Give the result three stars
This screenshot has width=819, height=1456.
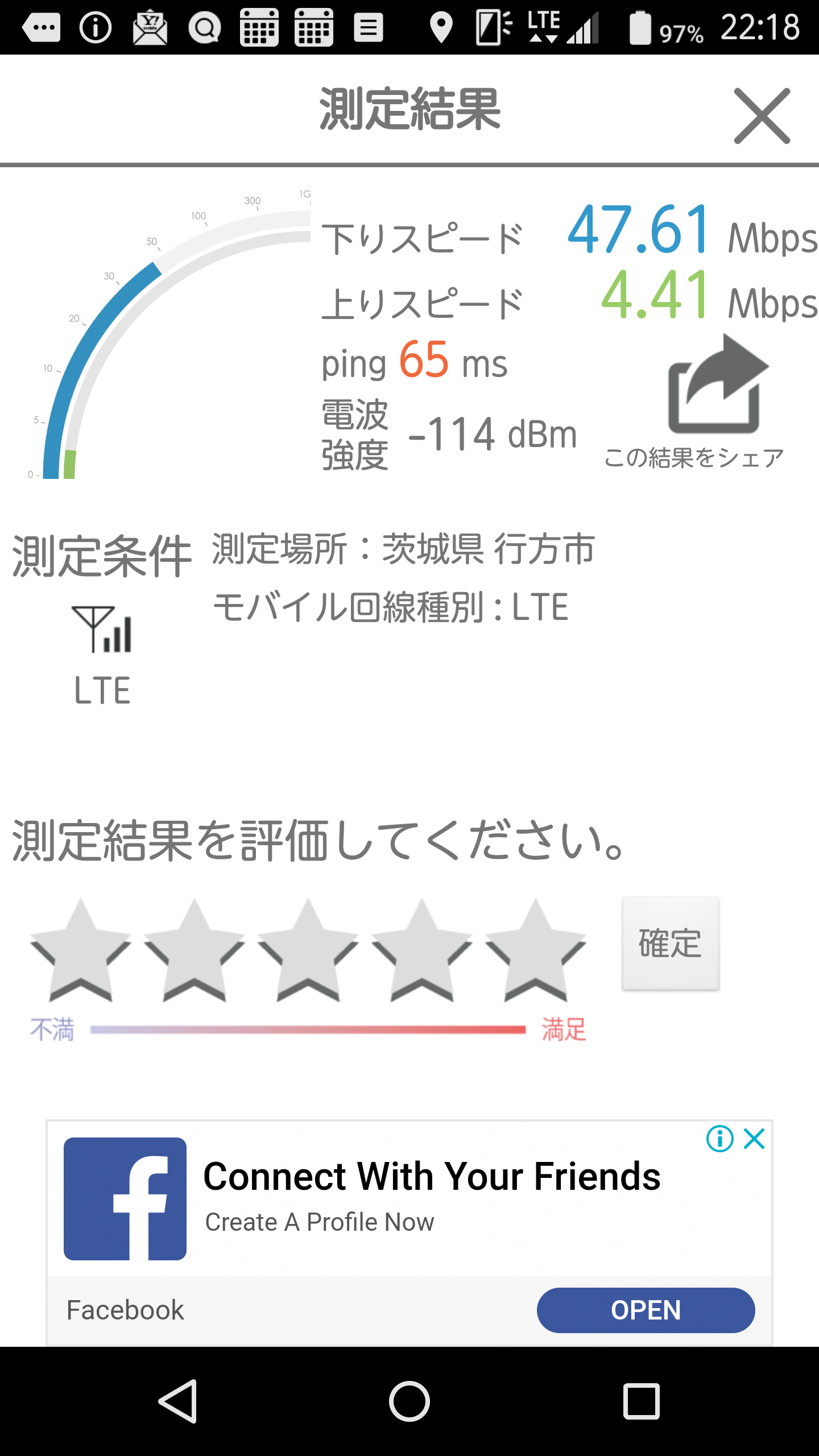[x=308, y=951]
